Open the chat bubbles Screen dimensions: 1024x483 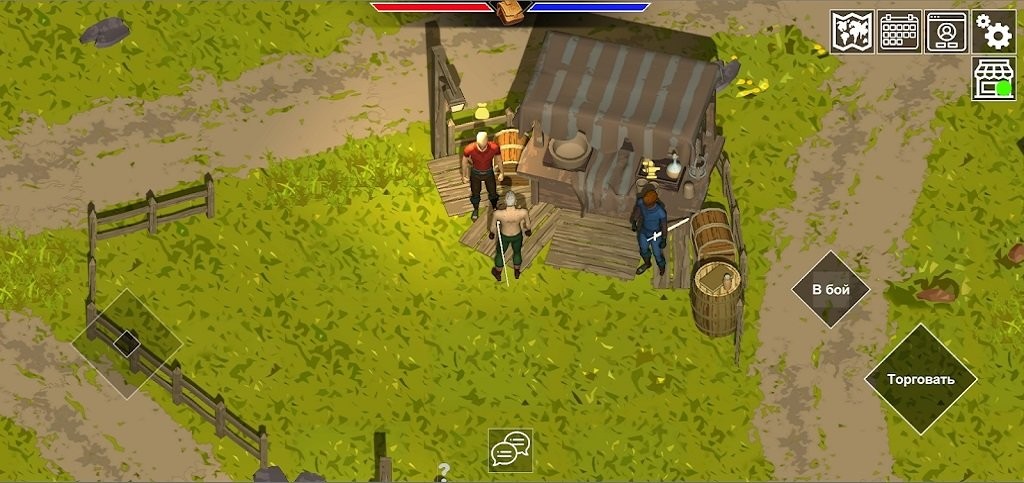tap(510, 450)
